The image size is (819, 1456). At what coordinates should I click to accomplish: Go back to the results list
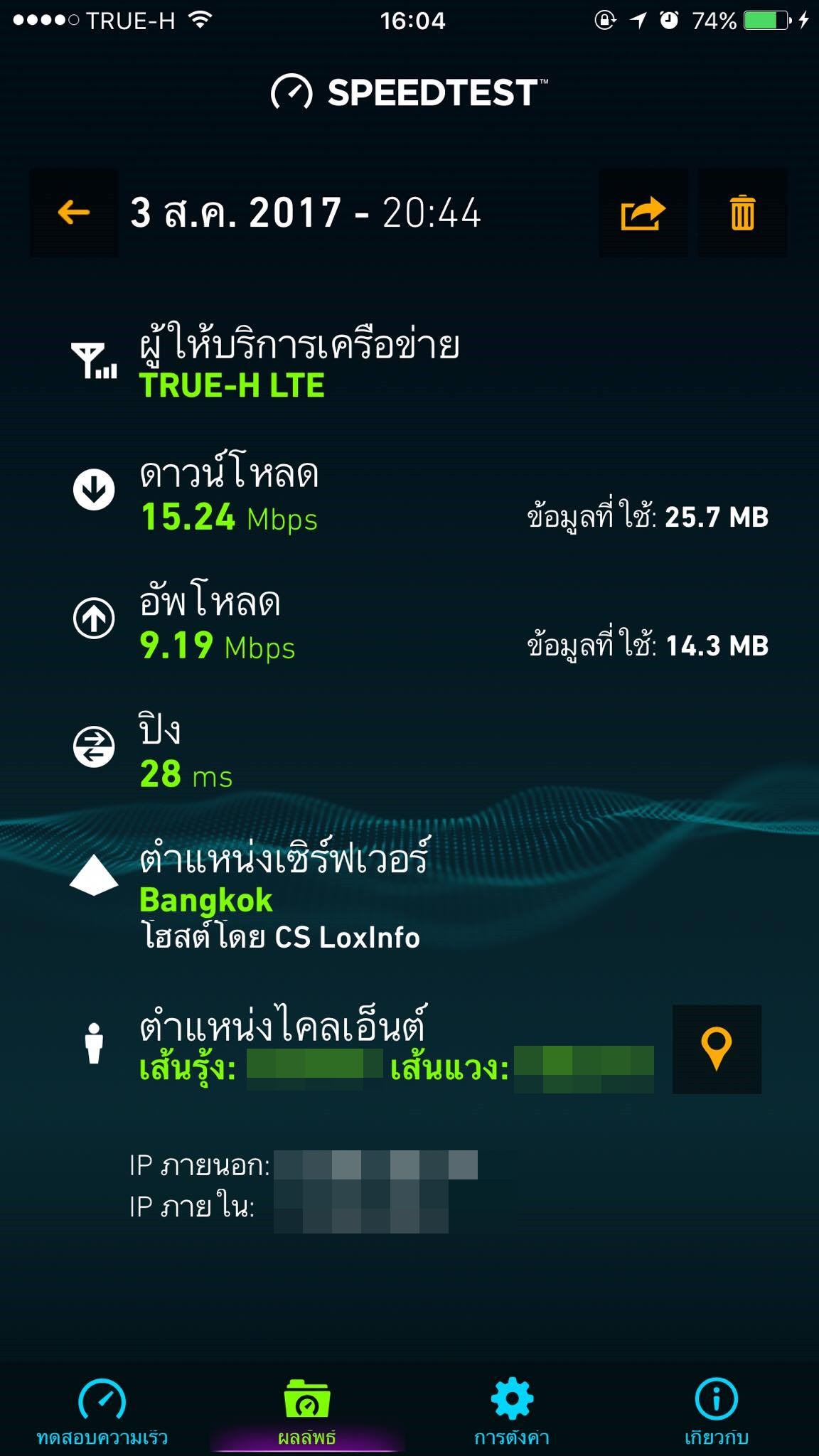point(74,213)
